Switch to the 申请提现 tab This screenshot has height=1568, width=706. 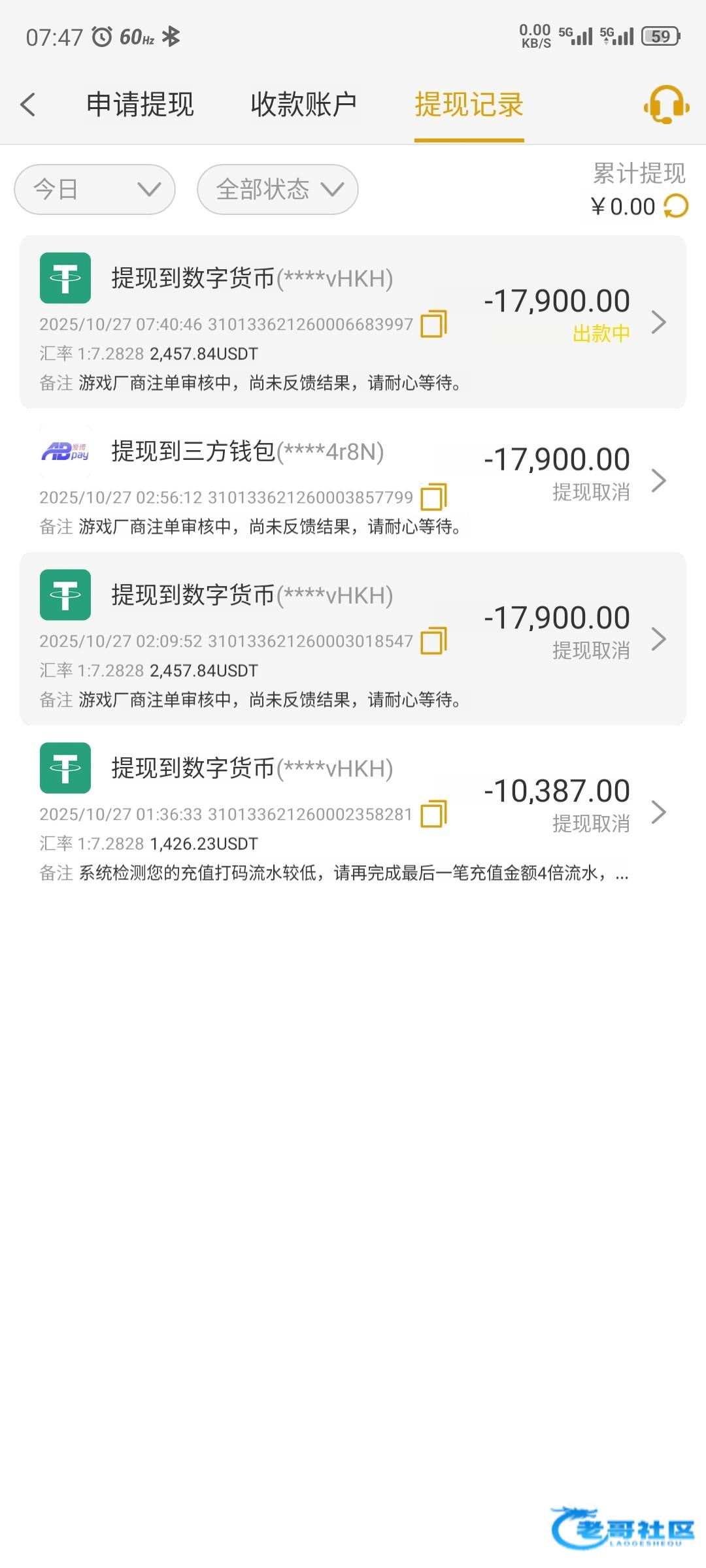coord(140,105)
